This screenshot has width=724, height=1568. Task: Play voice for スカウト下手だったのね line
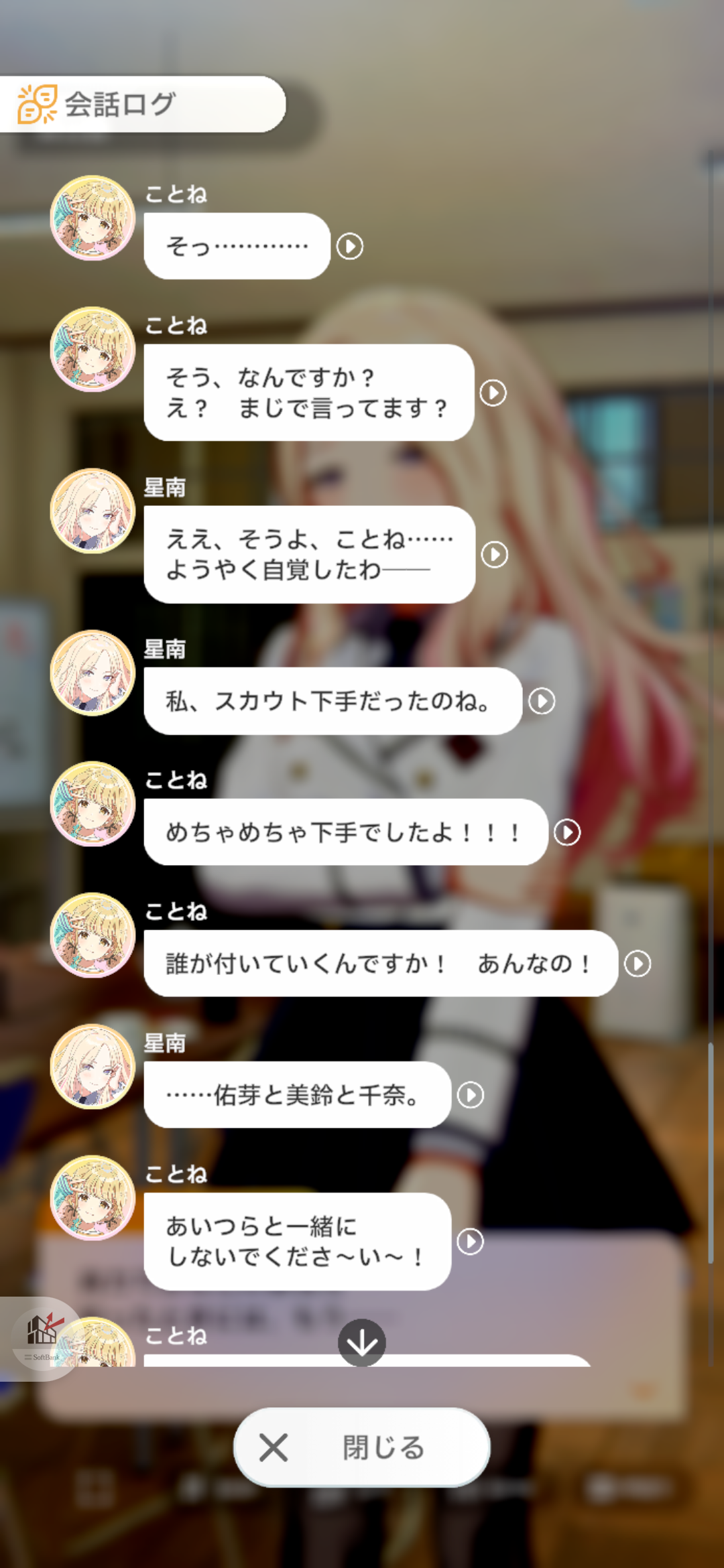click(x=542, y=702)
